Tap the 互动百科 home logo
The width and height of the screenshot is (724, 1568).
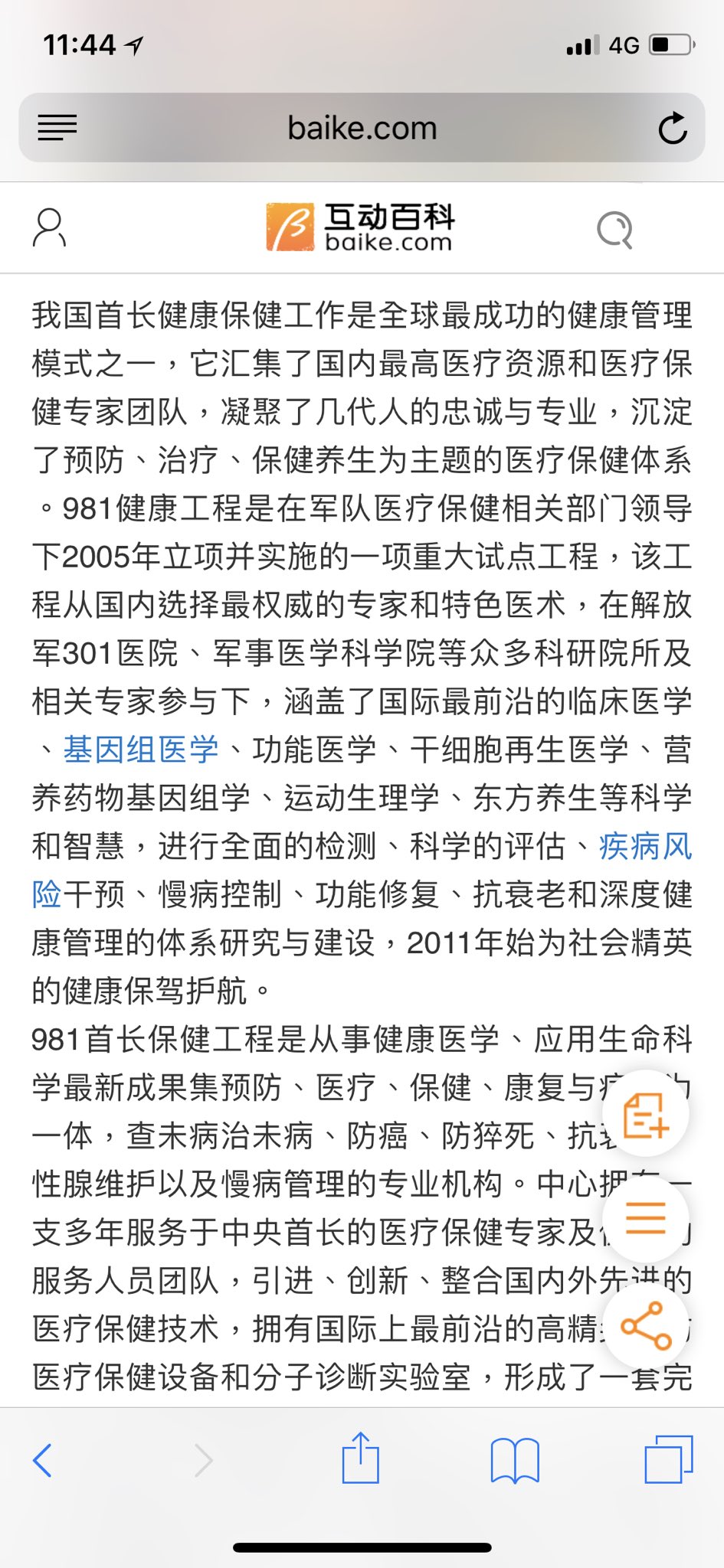click(x=360, y=227)
